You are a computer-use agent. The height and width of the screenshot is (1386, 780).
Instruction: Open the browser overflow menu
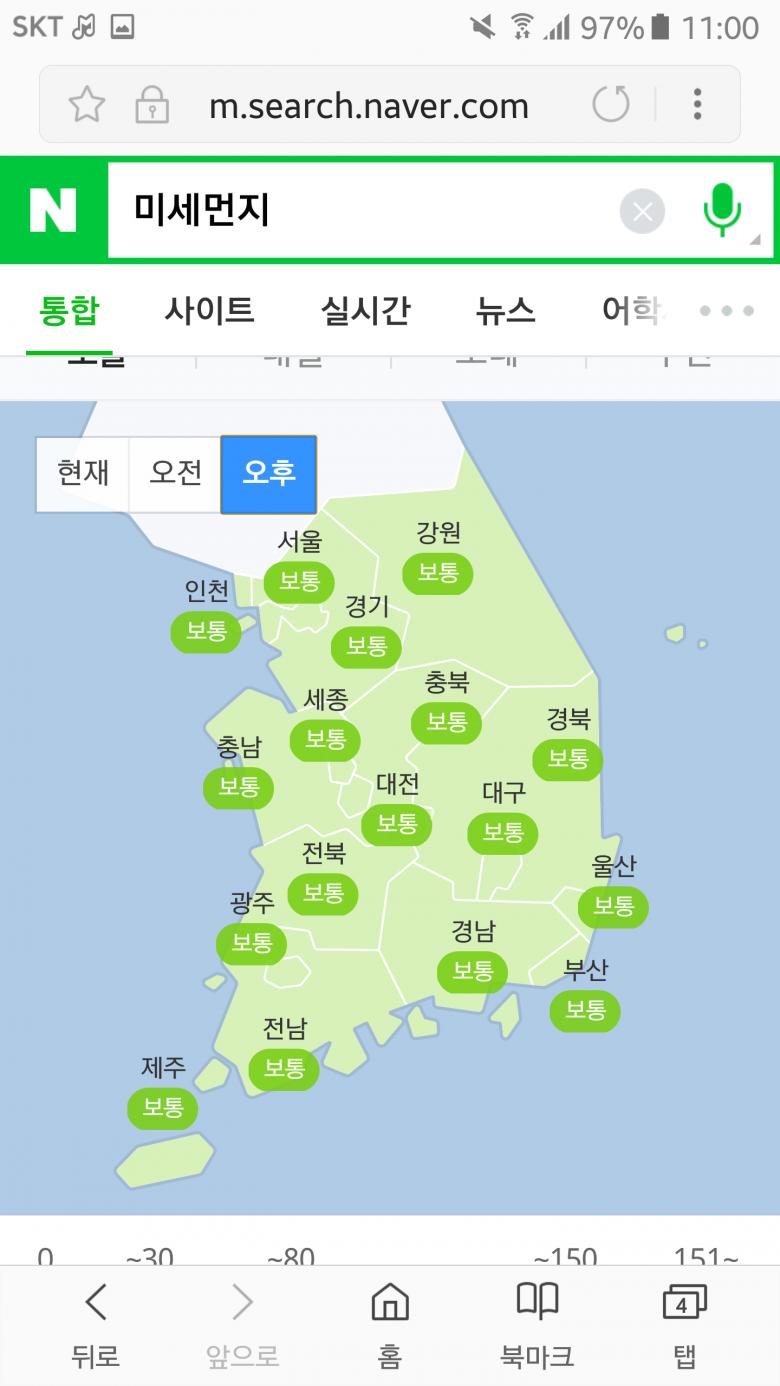pos(697,104)
